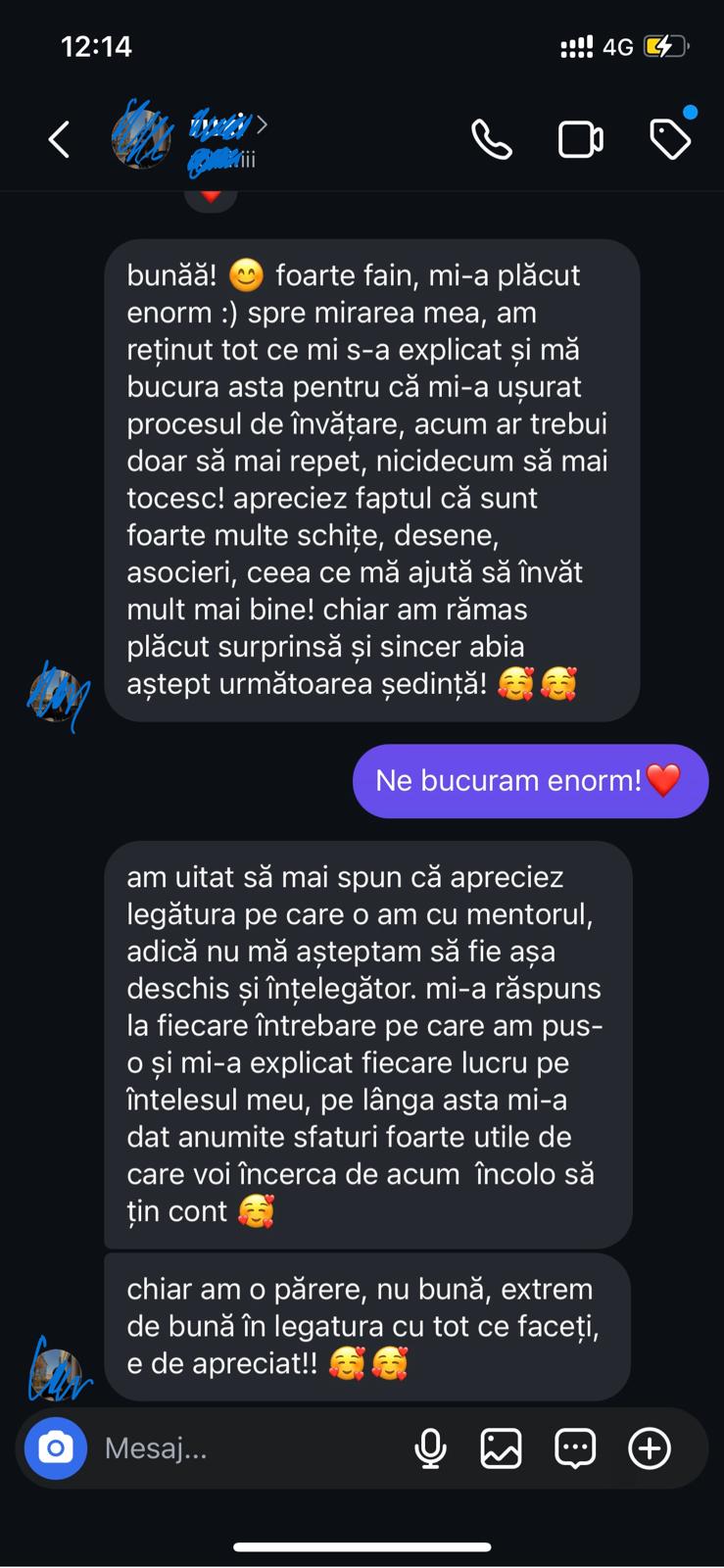Record a voice message with the microphone icon
The width and height of the screenshot is (724, 1568).
coord(429,1447)
